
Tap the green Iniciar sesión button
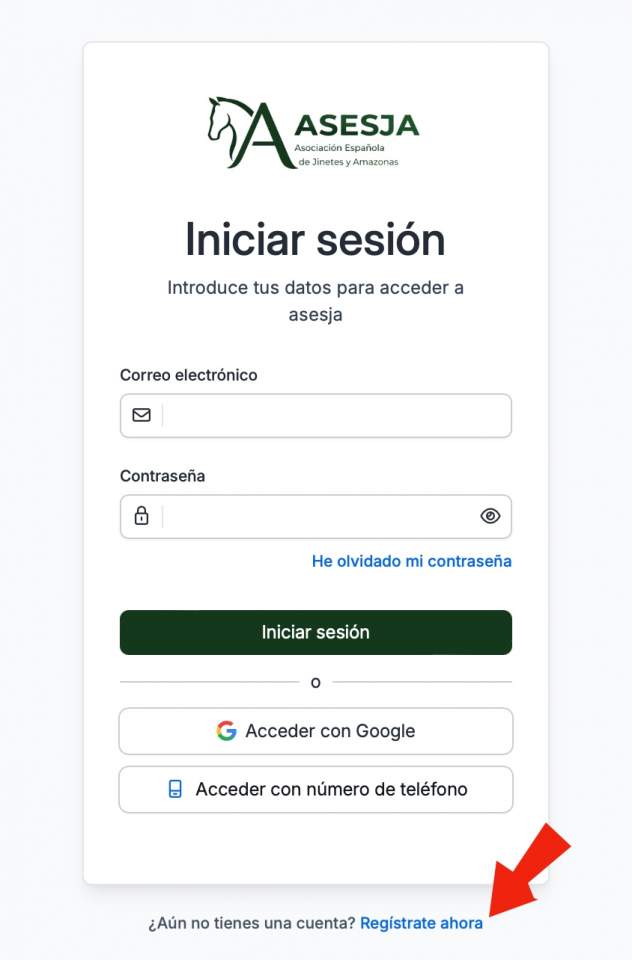click(x=316, y=632)
